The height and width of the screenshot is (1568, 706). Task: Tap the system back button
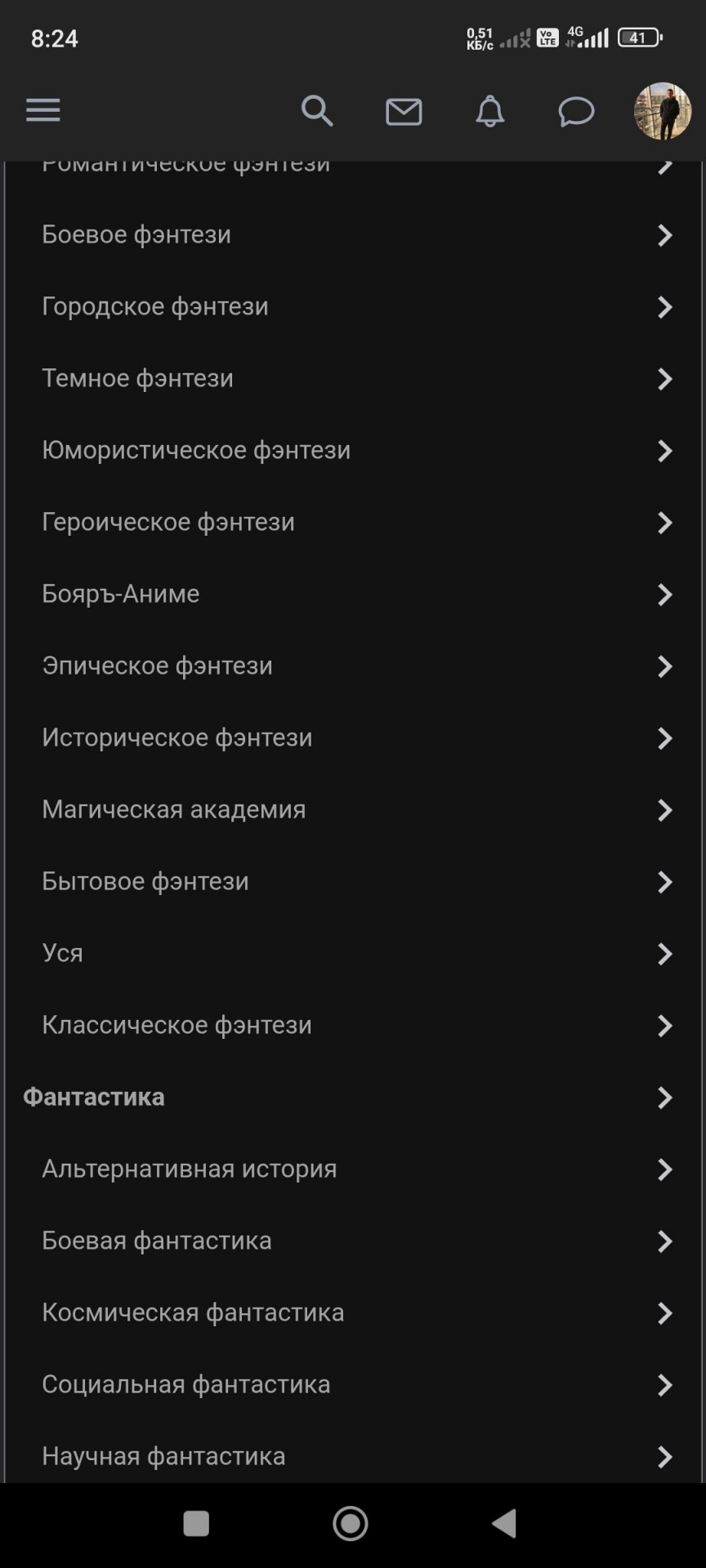click(x=504, y=1523)
